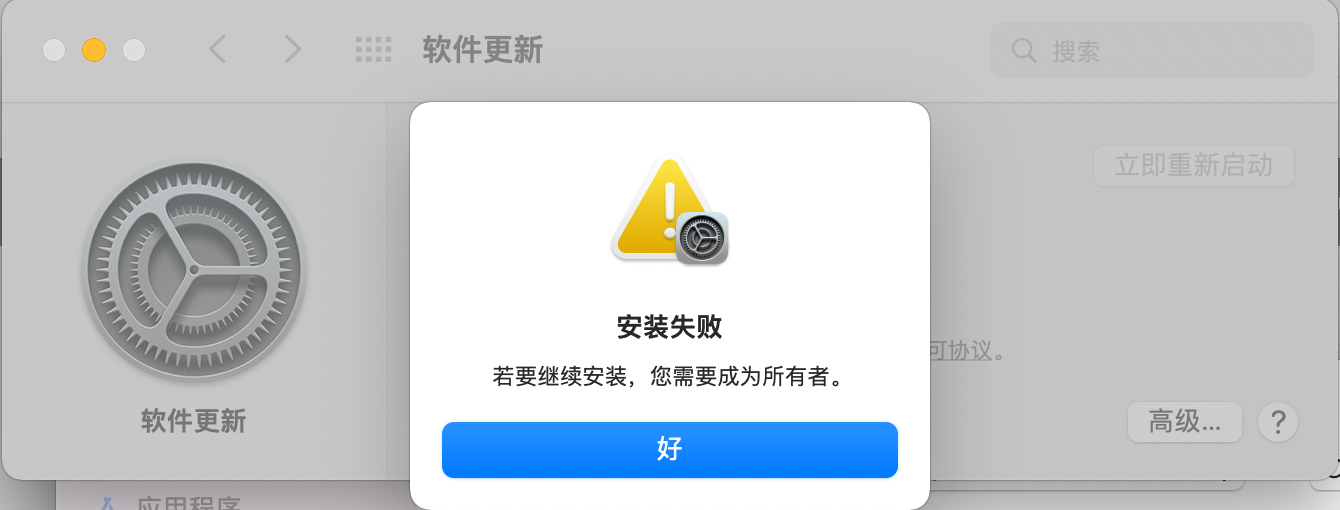Open the 高级... options
Image resolution: width=1340 pixels, height=510 pixels.
[x=1184, y=422]
